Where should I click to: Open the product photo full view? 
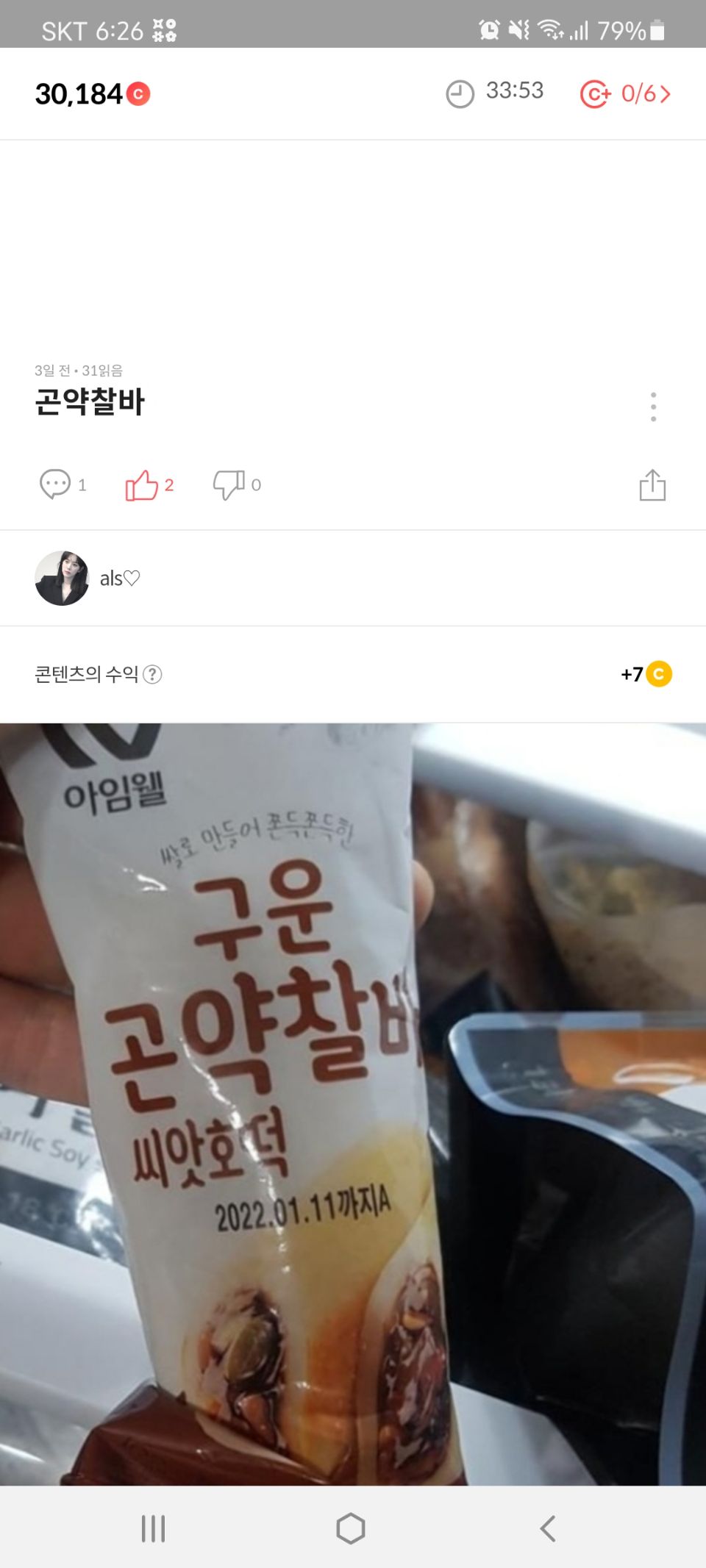point(353,1103)
